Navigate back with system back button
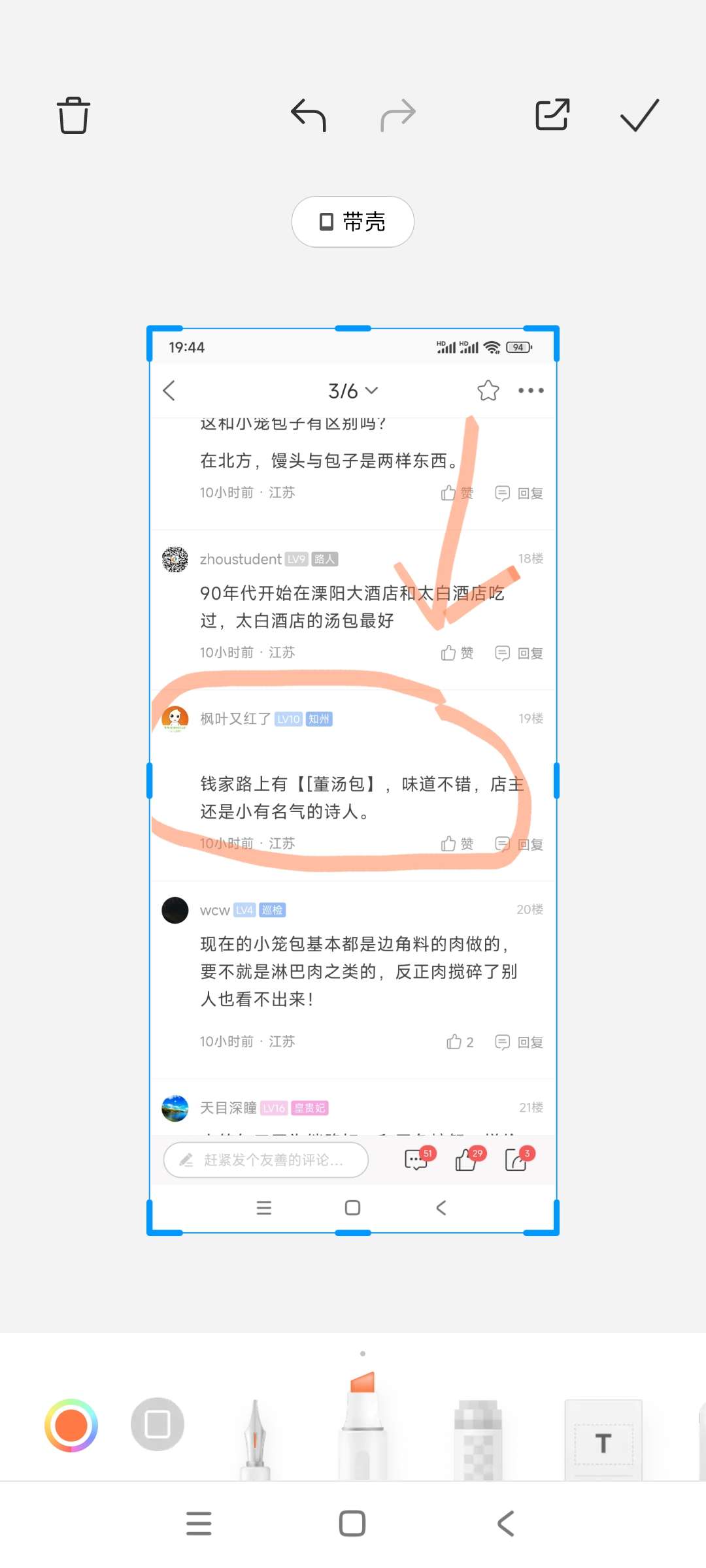This screenshot has width=706, height=1568. (505, 1524)
